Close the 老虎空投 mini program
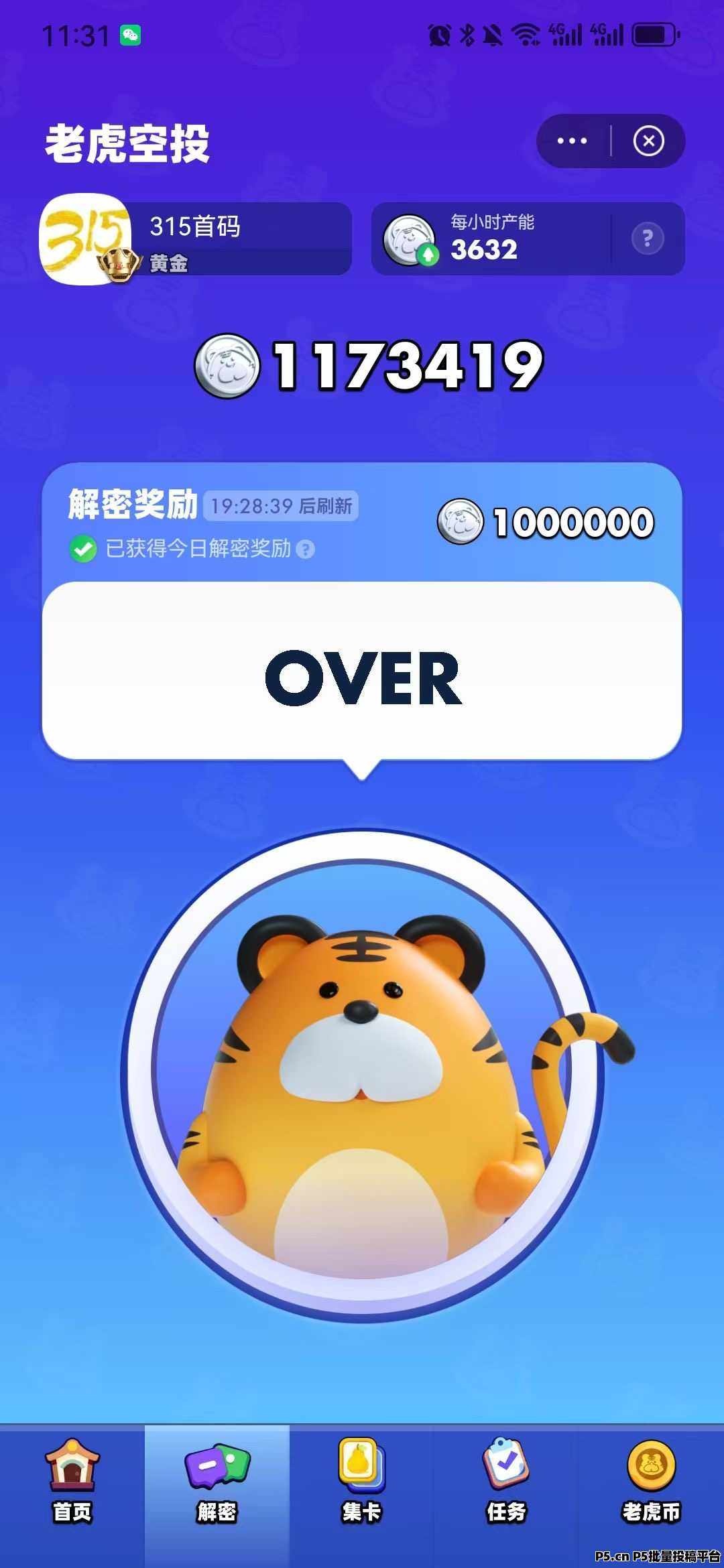This screenshot has height=1568, width=724. tap(648, 141)
